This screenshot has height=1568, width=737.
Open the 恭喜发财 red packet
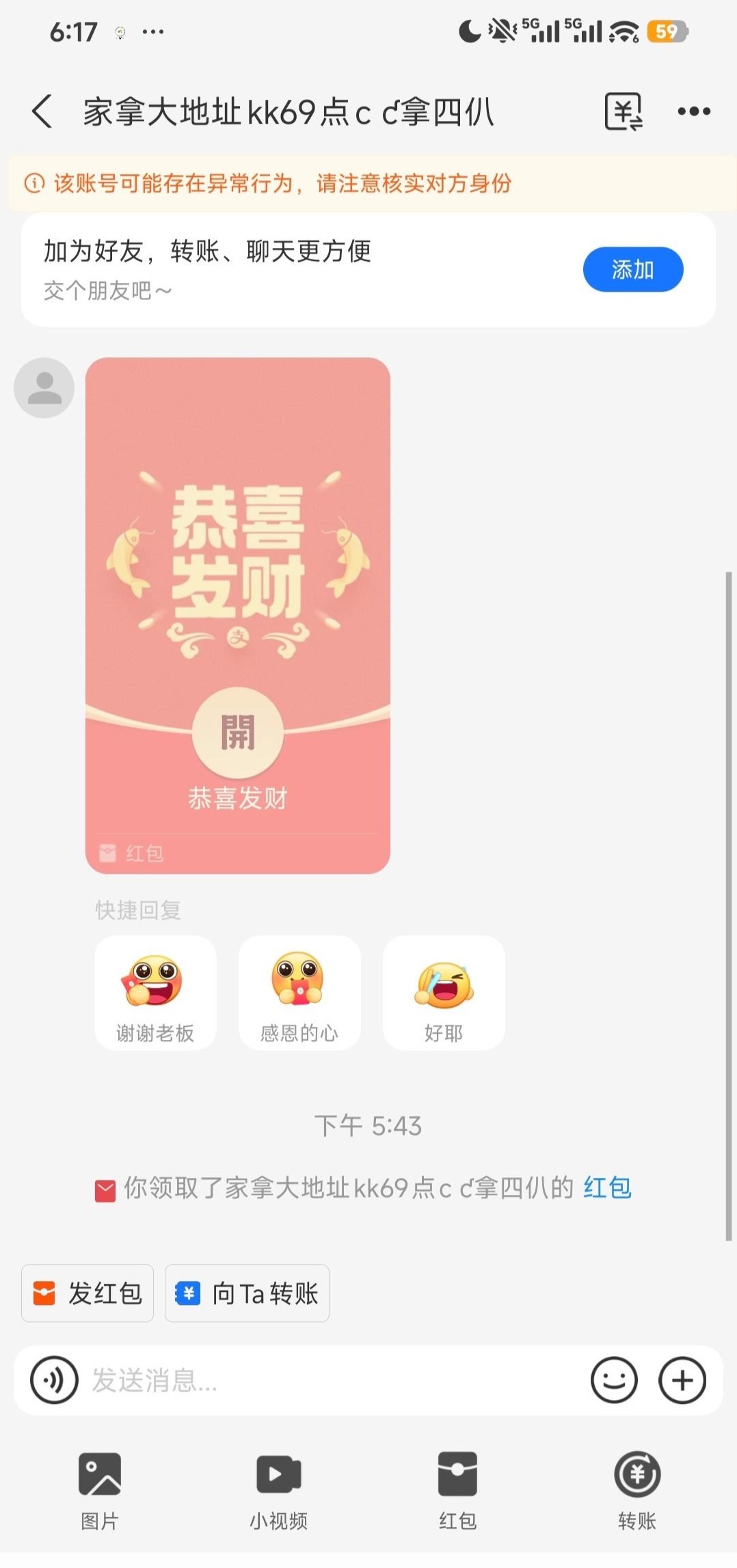(237, 732)
